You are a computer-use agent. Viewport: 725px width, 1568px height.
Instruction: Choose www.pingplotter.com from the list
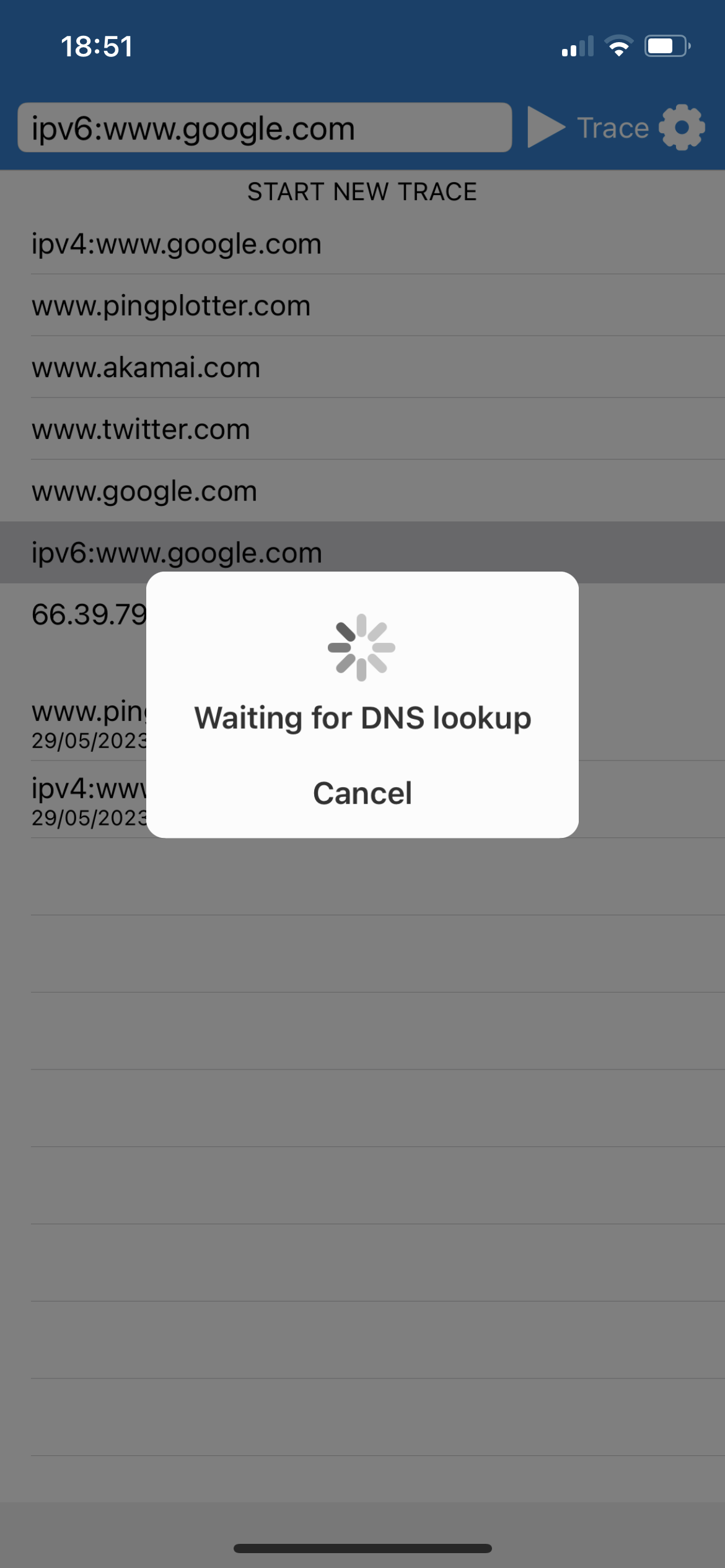click(362, 305)
